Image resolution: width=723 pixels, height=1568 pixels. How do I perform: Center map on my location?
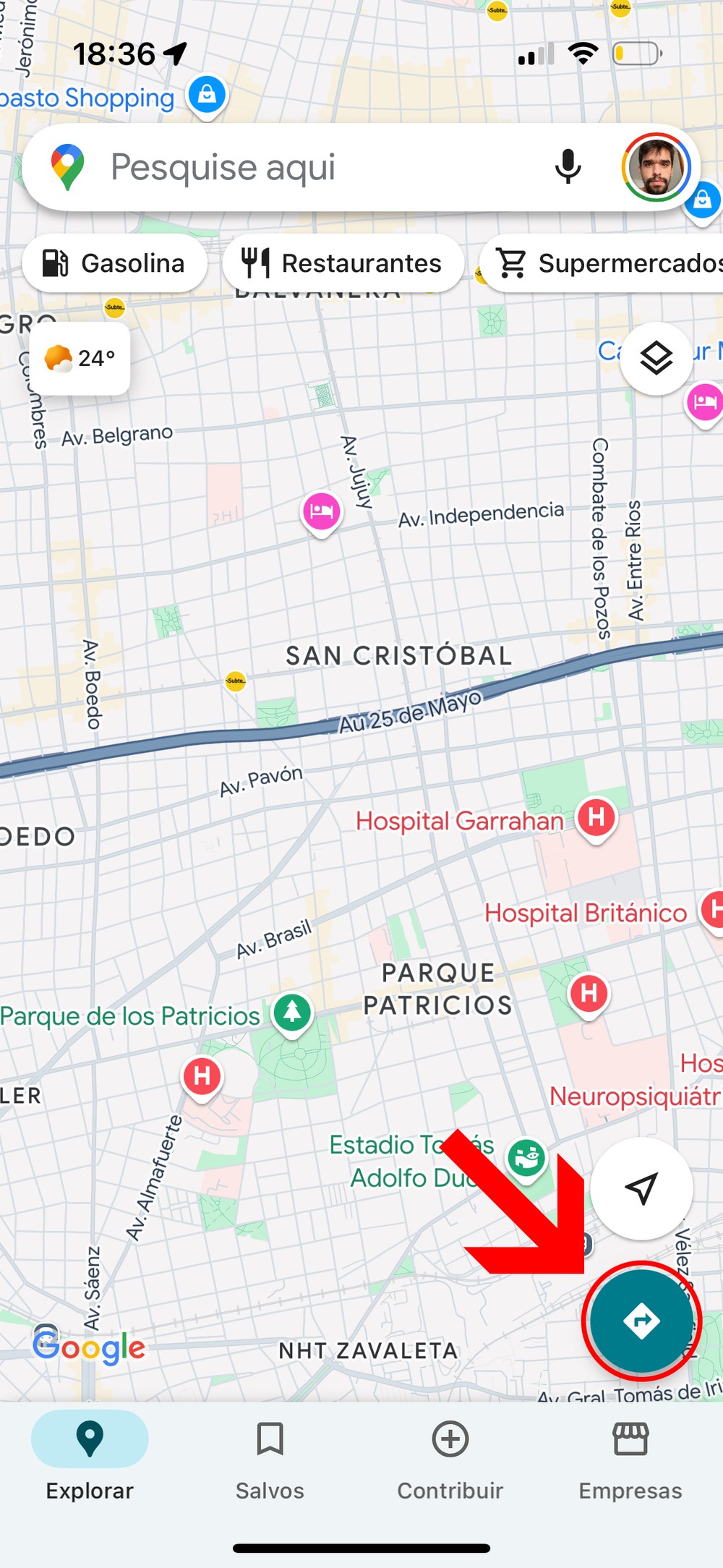(641, 1188)
